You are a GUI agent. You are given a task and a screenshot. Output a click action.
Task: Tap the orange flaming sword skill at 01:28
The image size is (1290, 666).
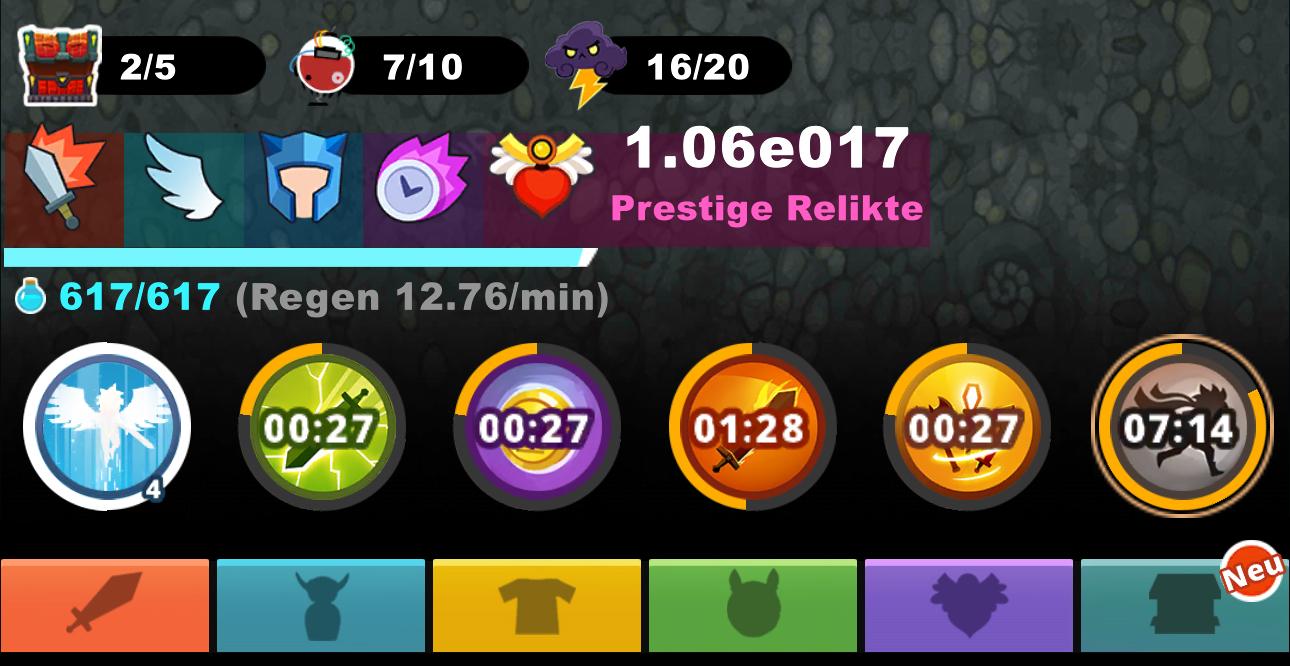tap(751, 427)
